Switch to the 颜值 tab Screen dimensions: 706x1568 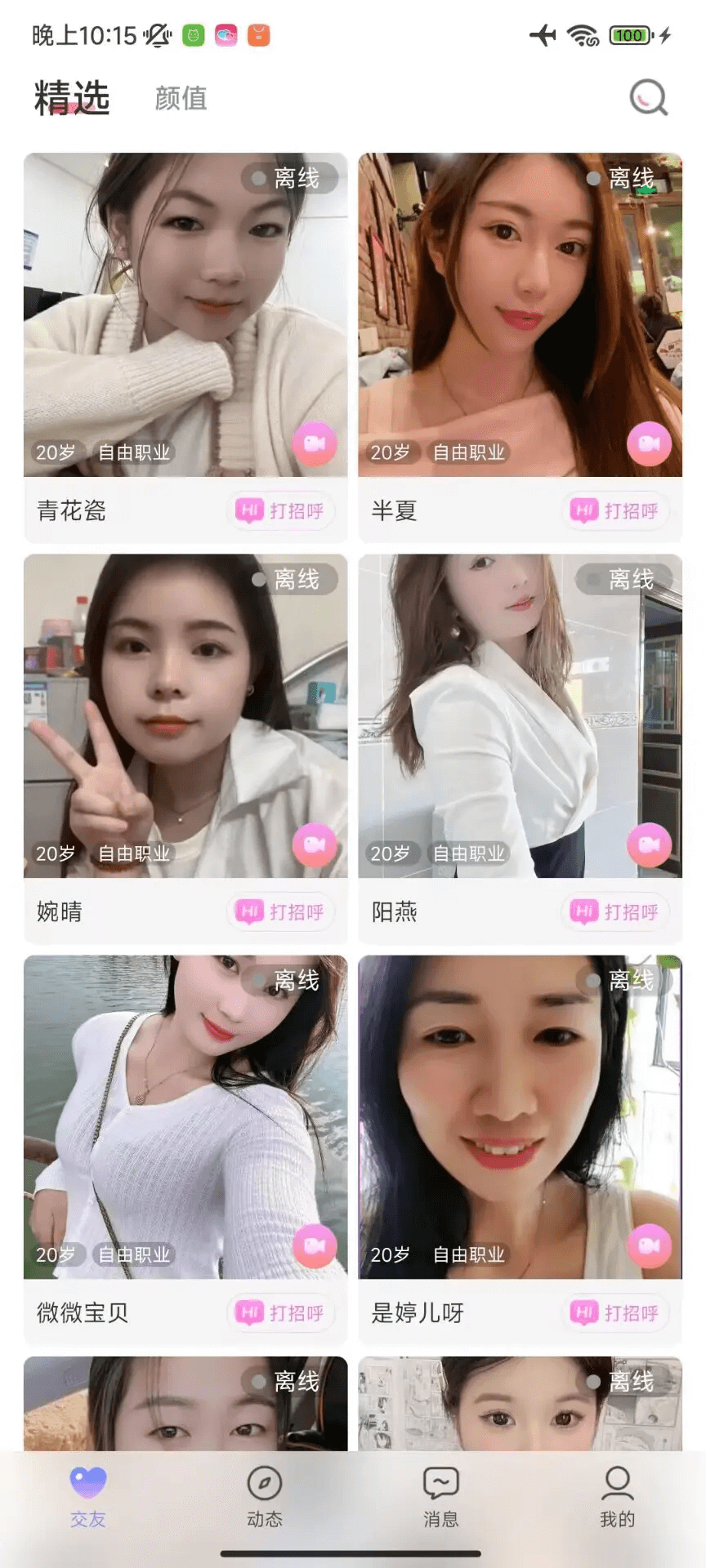pyautogui.click(x=181, y=99)
